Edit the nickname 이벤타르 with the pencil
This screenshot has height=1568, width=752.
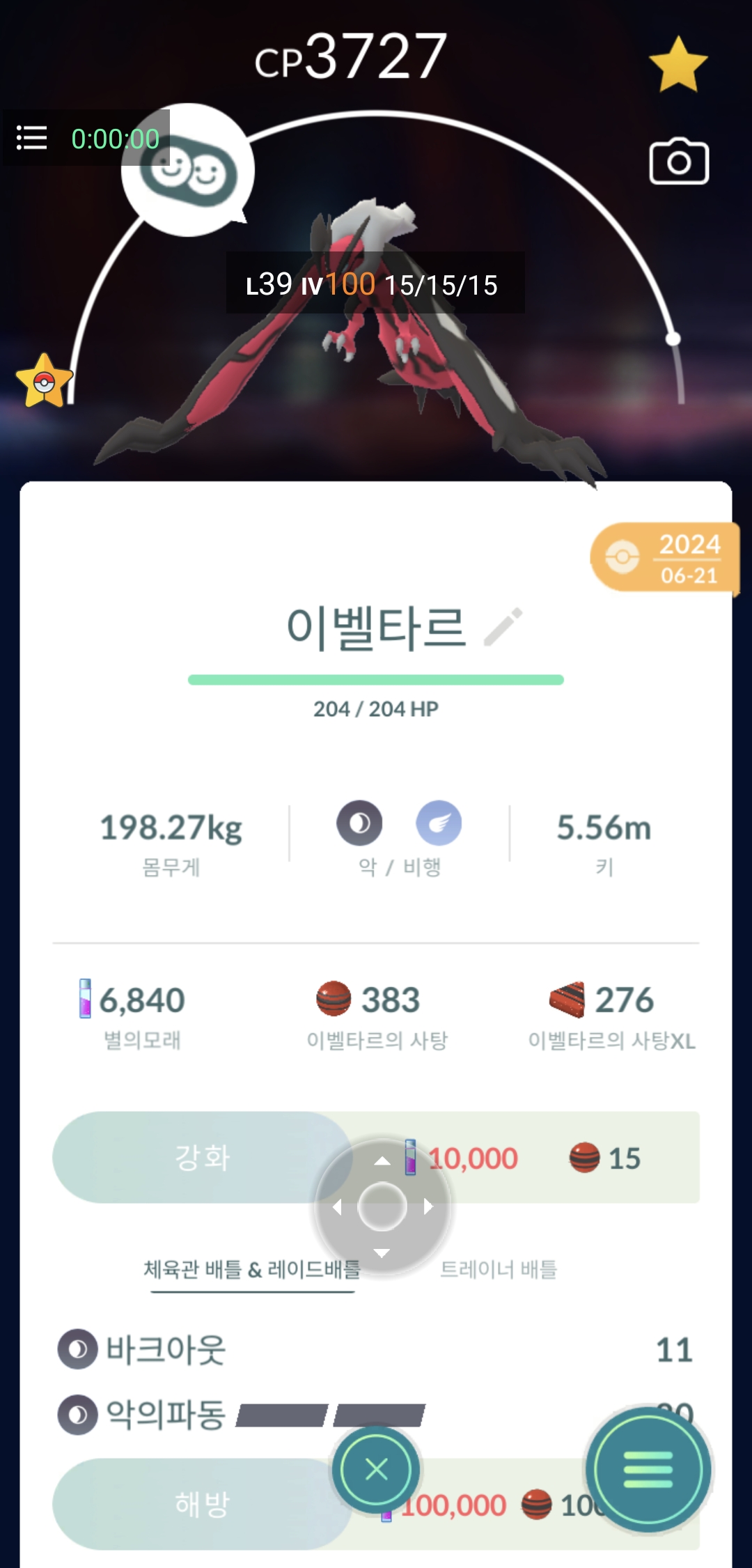pos(503,627)
